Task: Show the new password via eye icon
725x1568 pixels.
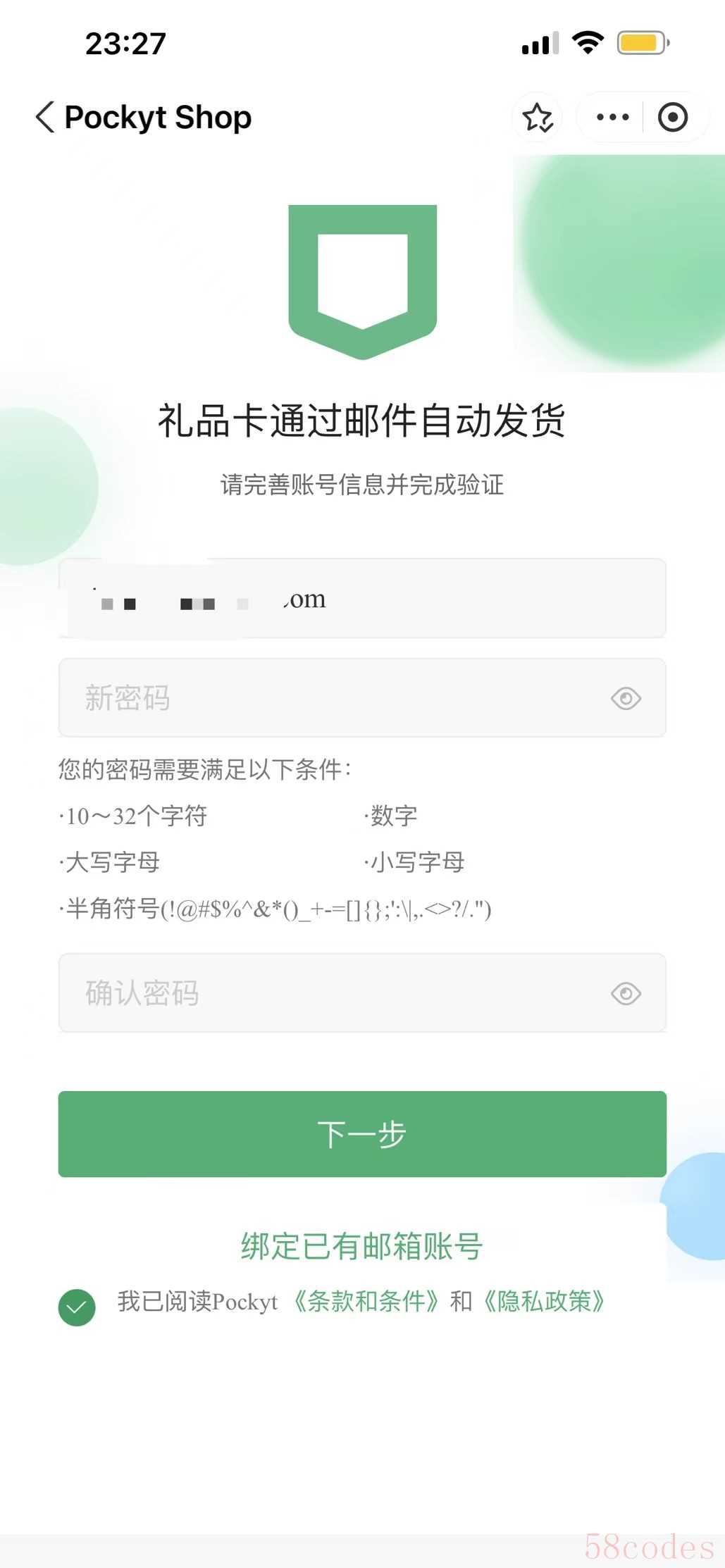Action: [x=626, y=698]
